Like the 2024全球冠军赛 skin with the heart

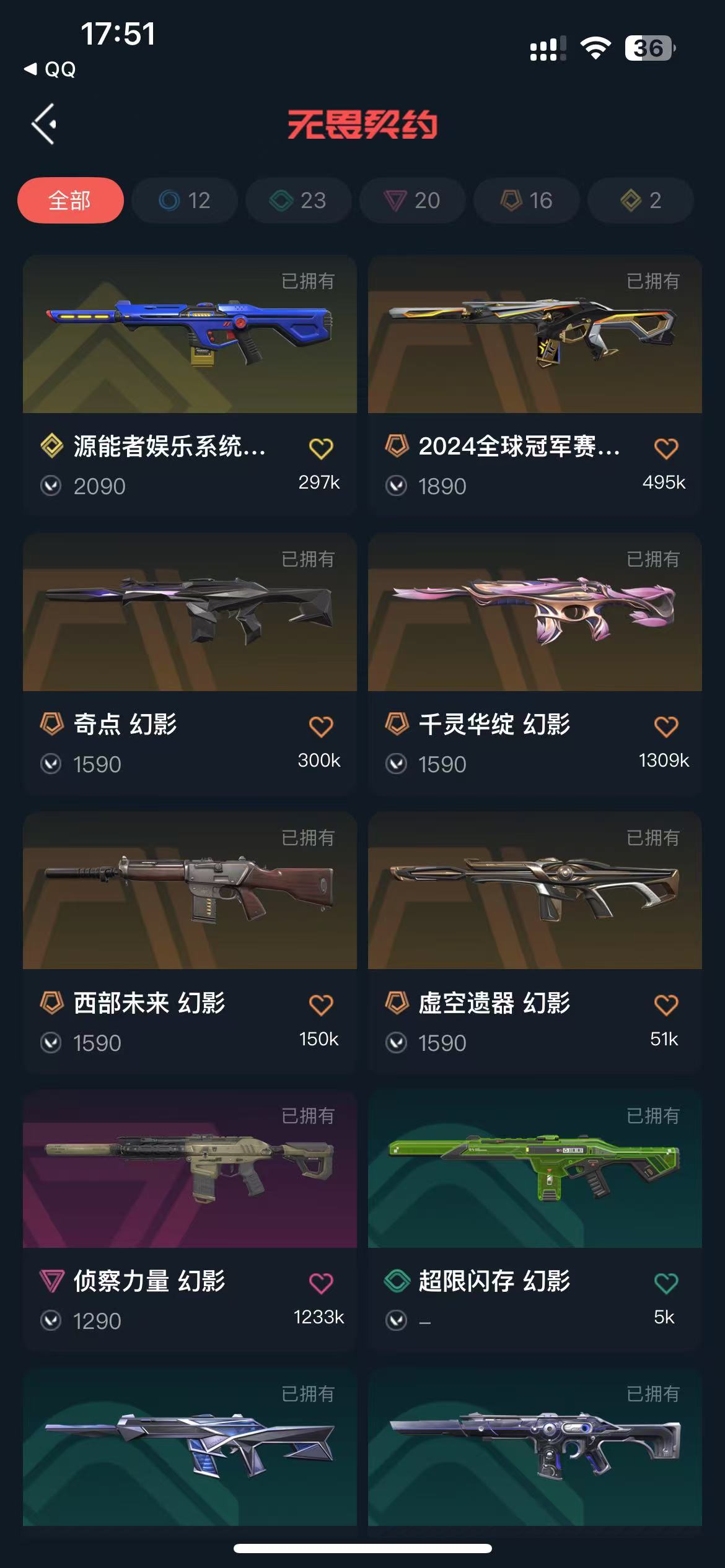click(666, 448)
